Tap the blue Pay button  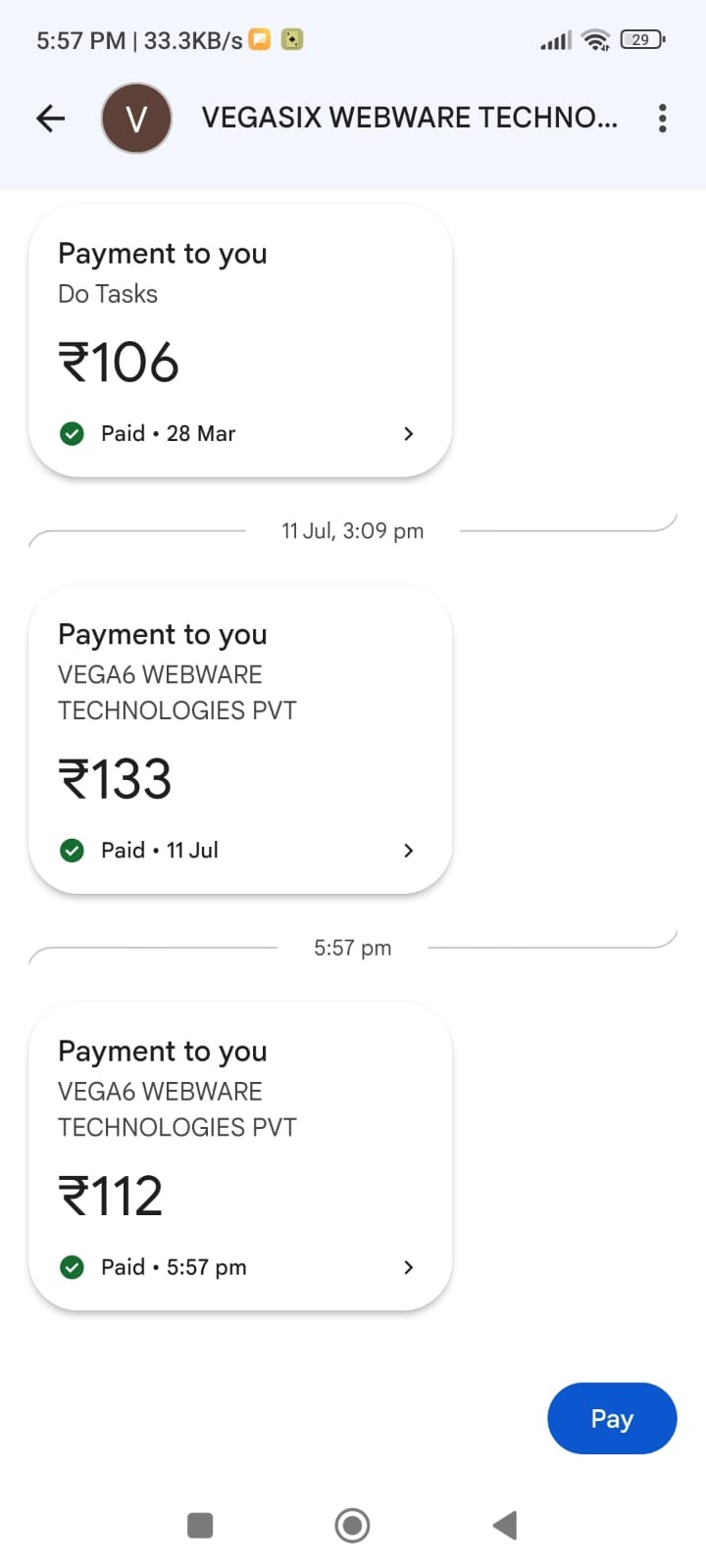pyautogui.click(x=612, y=1418)
